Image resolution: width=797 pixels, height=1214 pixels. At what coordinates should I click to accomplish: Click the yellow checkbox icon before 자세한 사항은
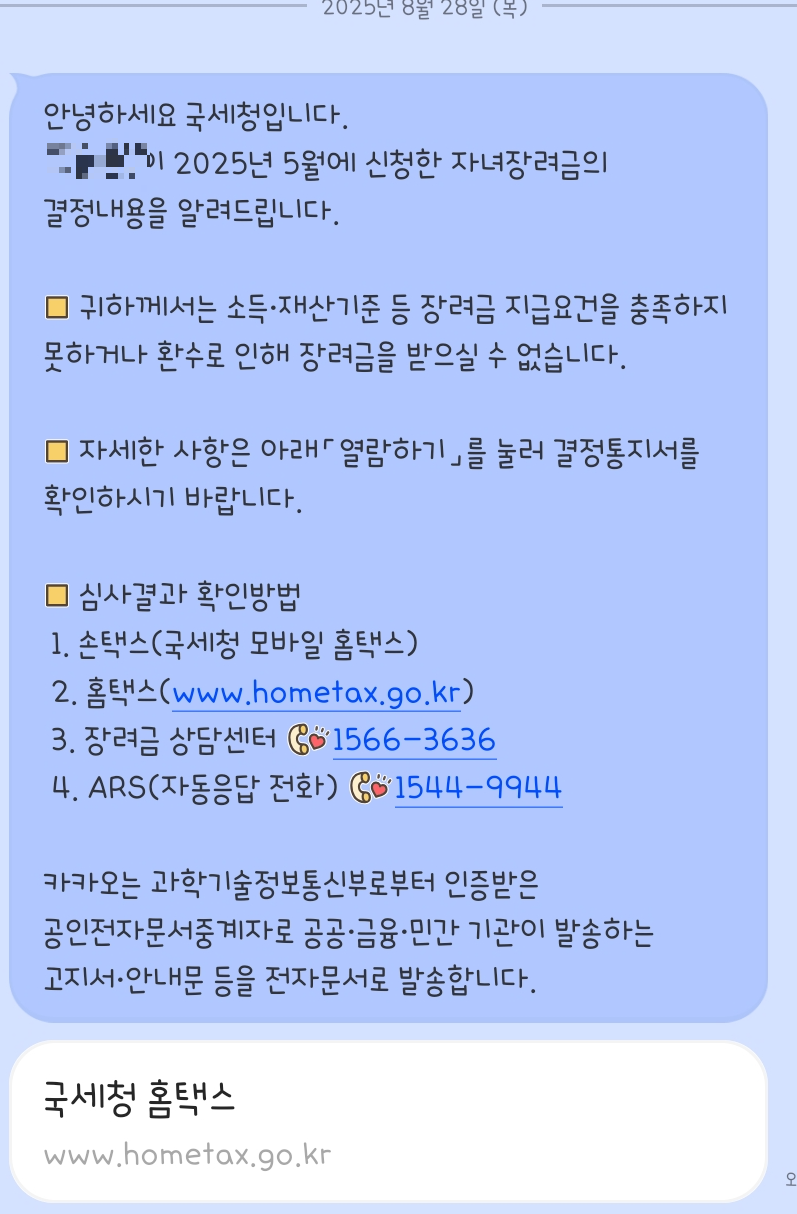click(56, 451)
